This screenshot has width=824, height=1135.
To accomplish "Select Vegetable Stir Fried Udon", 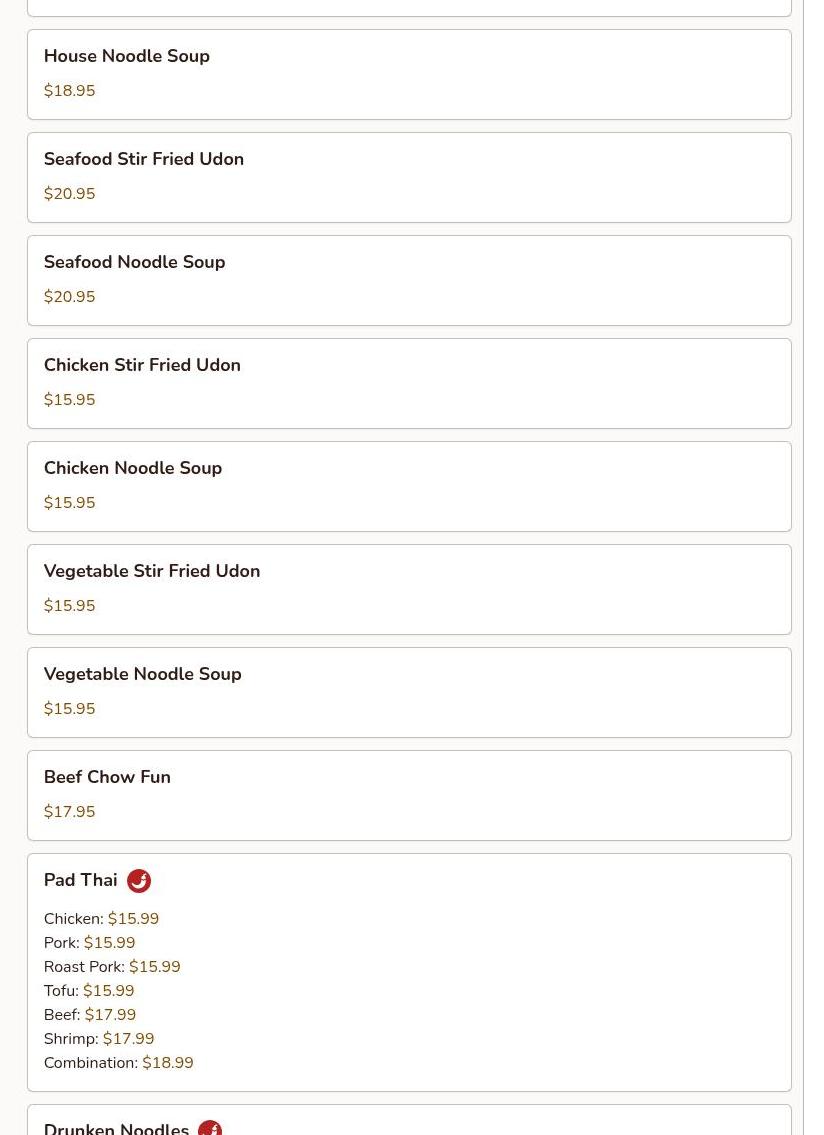I will pyautogui.click(x=408, y=589).
